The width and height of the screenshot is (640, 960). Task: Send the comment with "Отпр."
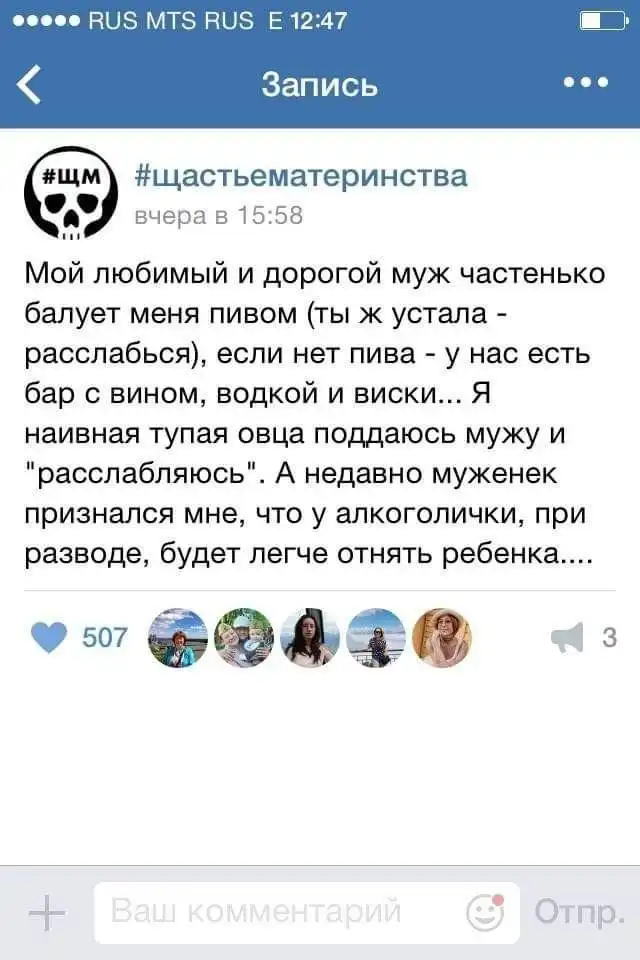(x=579, y=913)
